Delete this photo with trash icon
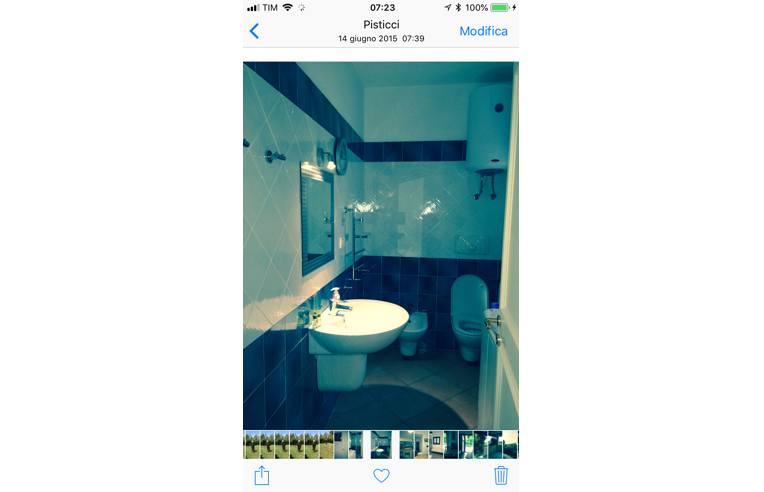Screen dimensions: 764x492 click(x=501, y=476)
